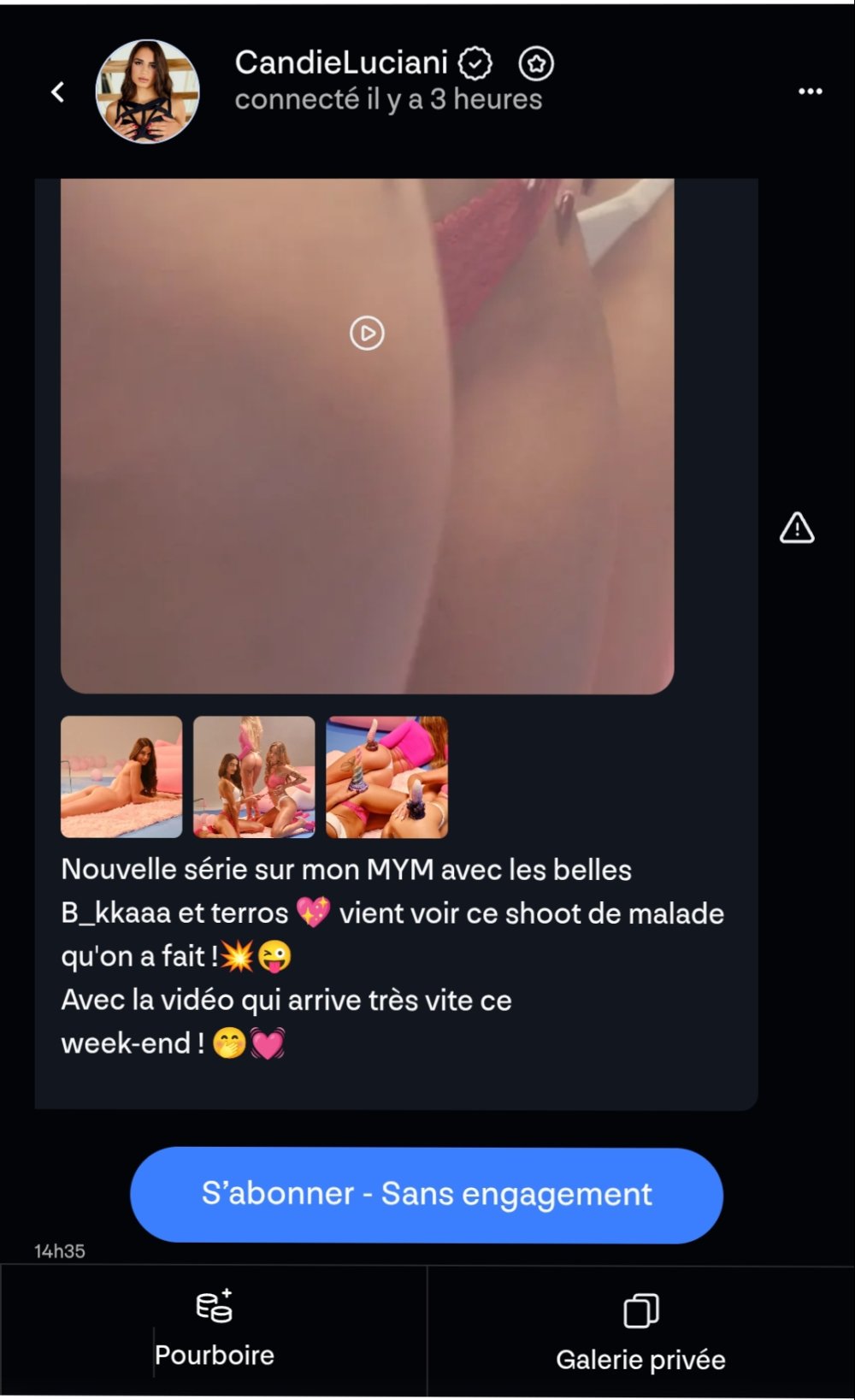Open the first photo thumbnail
This screenshot has height=1400, width=855.
(121, 777)
